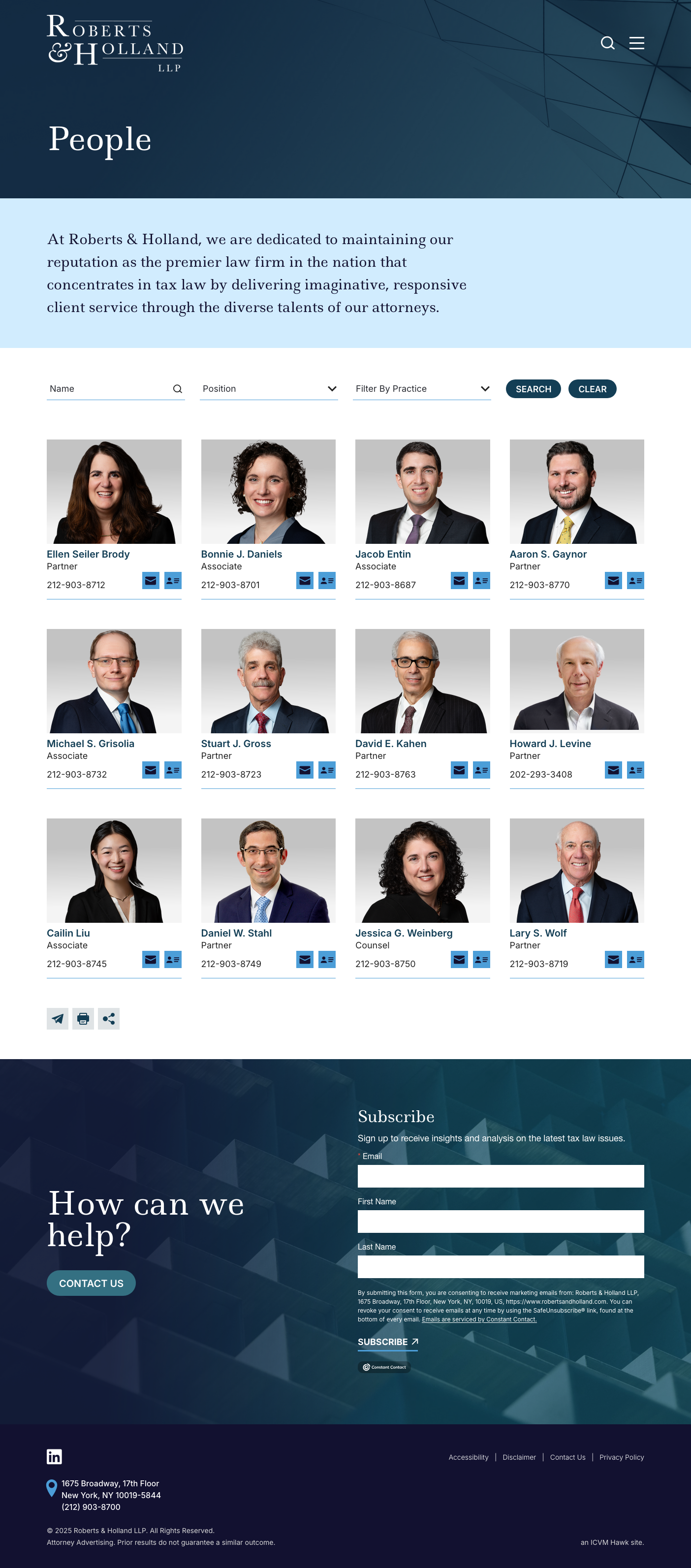
Task: Focus the subscription Email field
Action: 501,1176
